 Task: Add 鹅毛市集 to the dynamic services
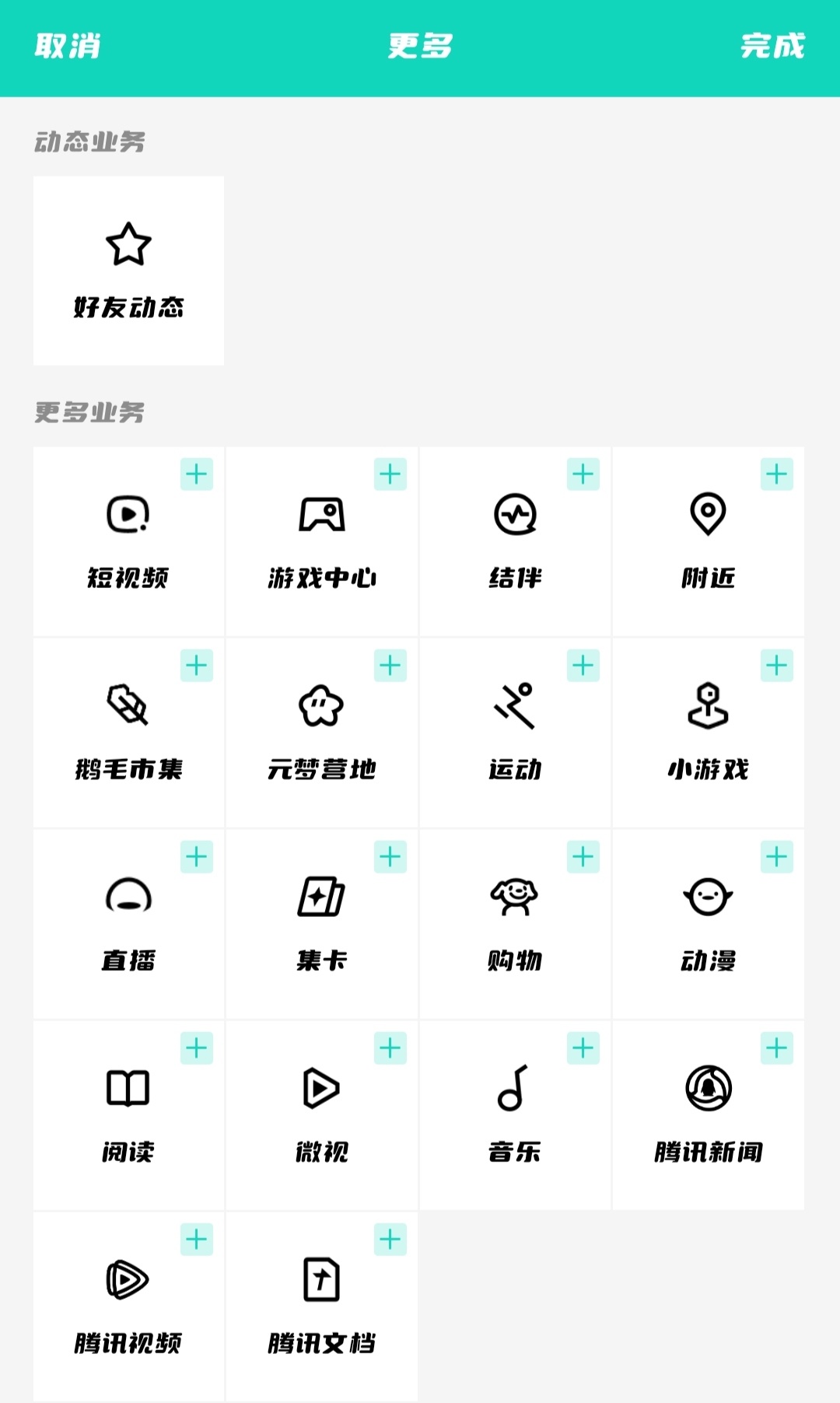tap(197, 666)
